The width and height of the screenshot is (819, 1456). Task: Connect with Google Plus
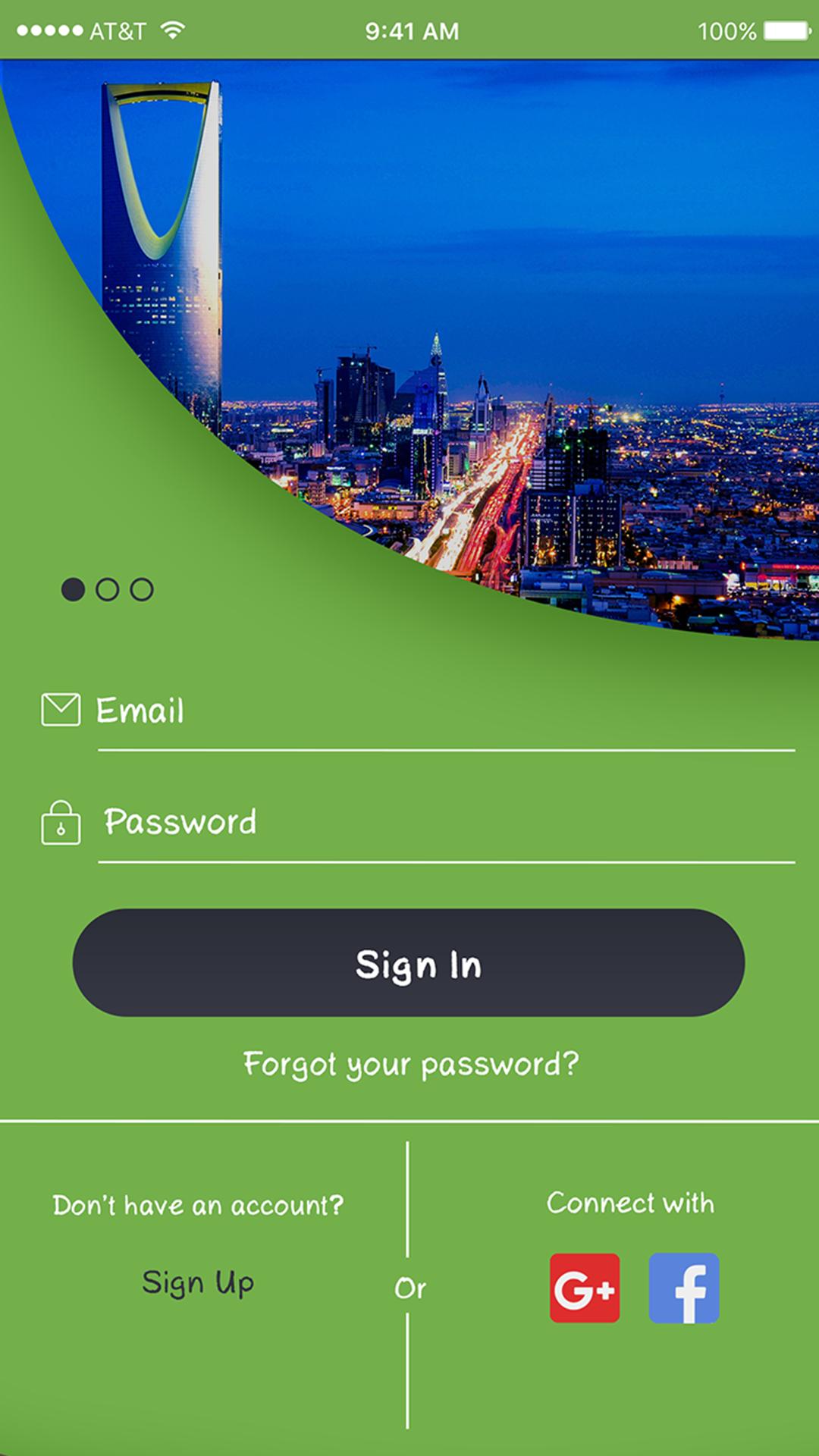pos(585,1288)
